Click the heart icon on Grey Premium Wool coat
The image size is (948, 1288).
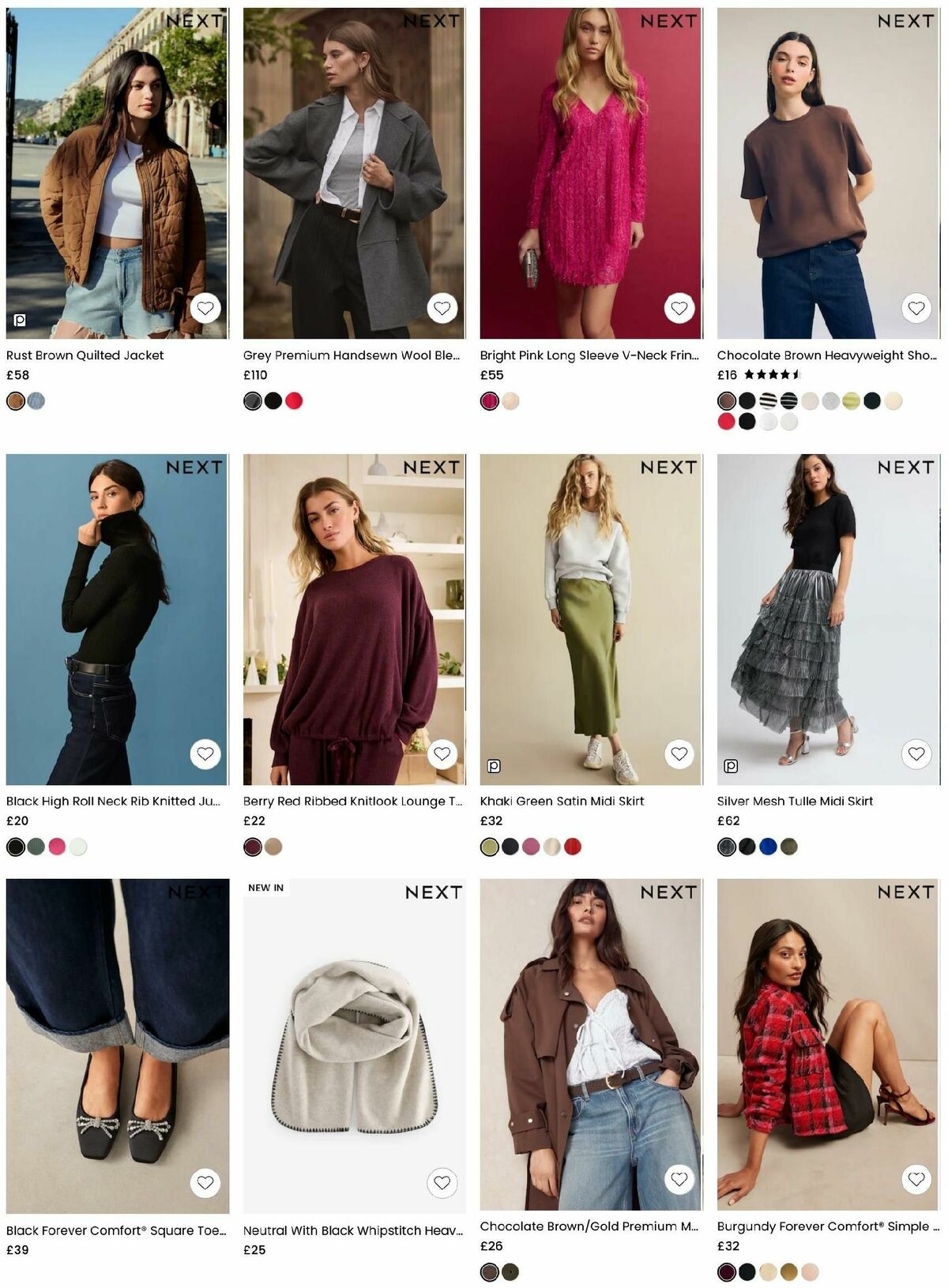click(x=444, y=308)
